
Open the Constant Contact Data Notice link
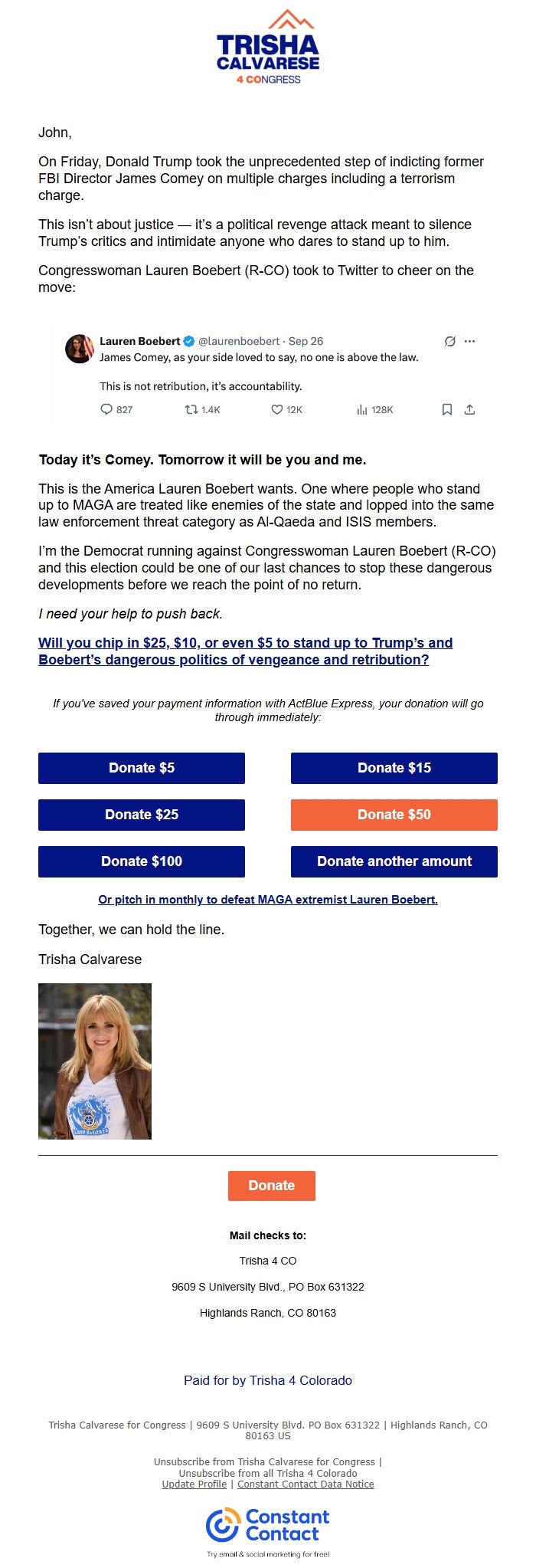click(x=306, y=1484)
